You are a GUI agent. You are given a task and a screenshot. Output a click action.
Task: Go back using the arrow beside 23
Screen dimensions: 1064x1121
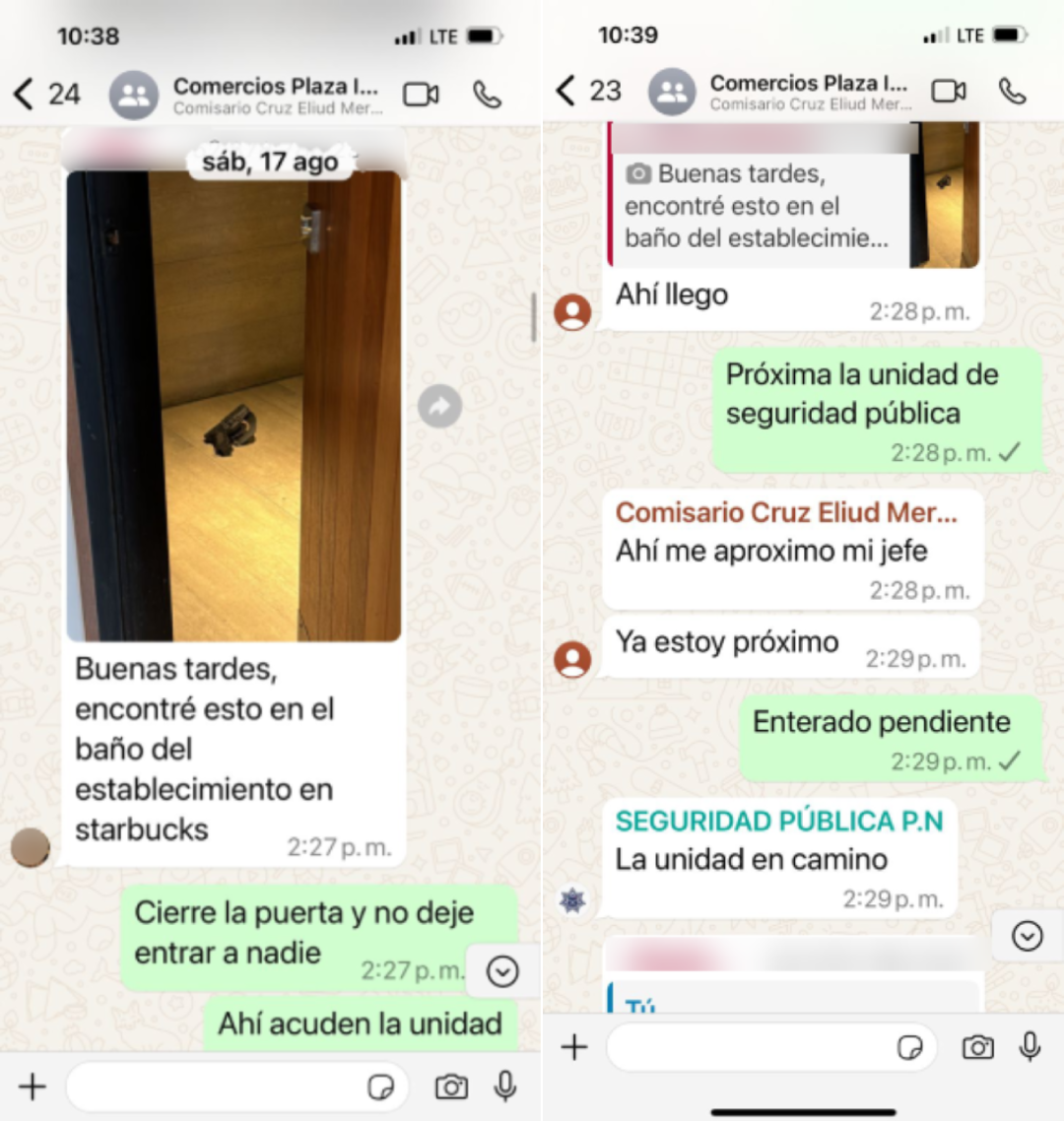click(x=565, y=91)
